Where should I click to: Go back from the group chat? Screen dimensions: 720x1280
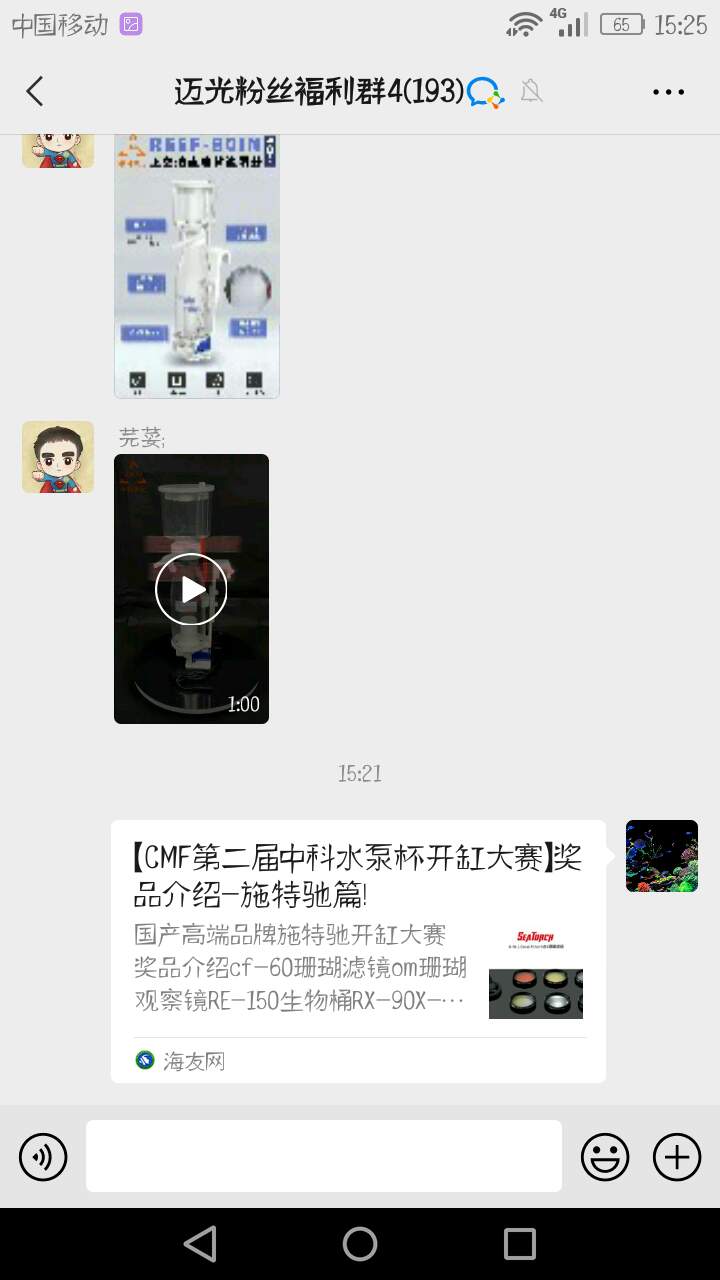pos(35,92)
